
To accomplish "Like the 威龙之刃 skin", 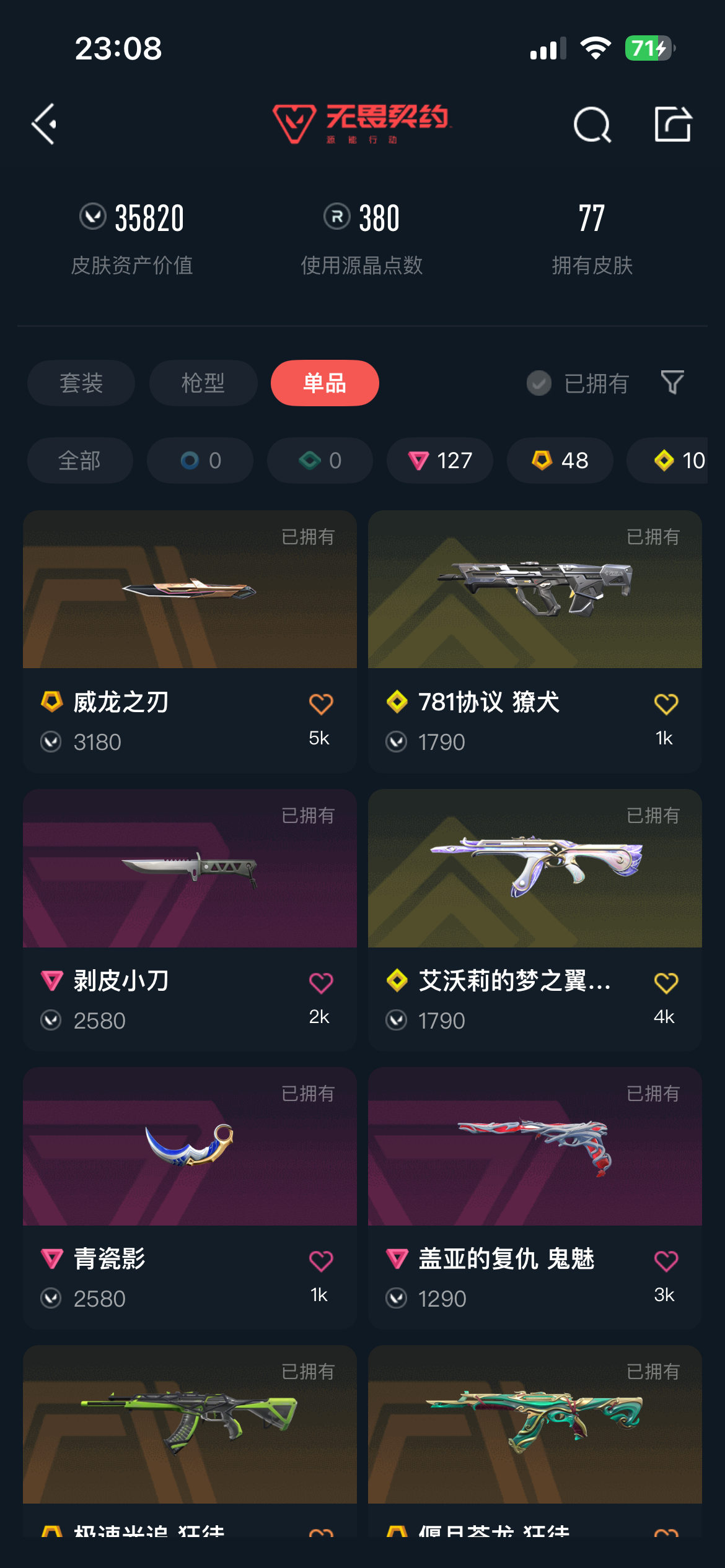I will (x=321, y=705).
